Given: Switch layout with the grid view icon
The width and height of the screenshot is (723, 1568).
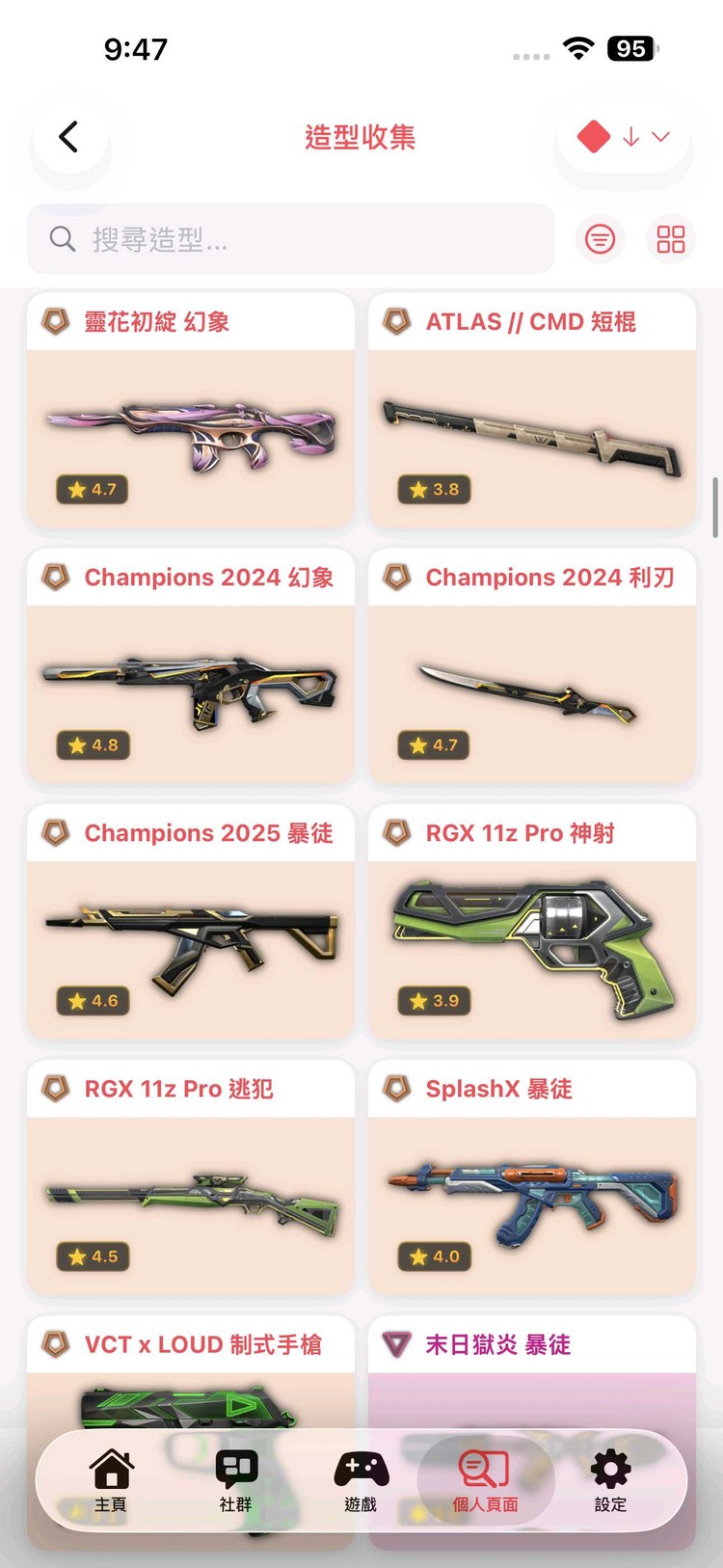Looking at the screenshot, I should [671, 239].
